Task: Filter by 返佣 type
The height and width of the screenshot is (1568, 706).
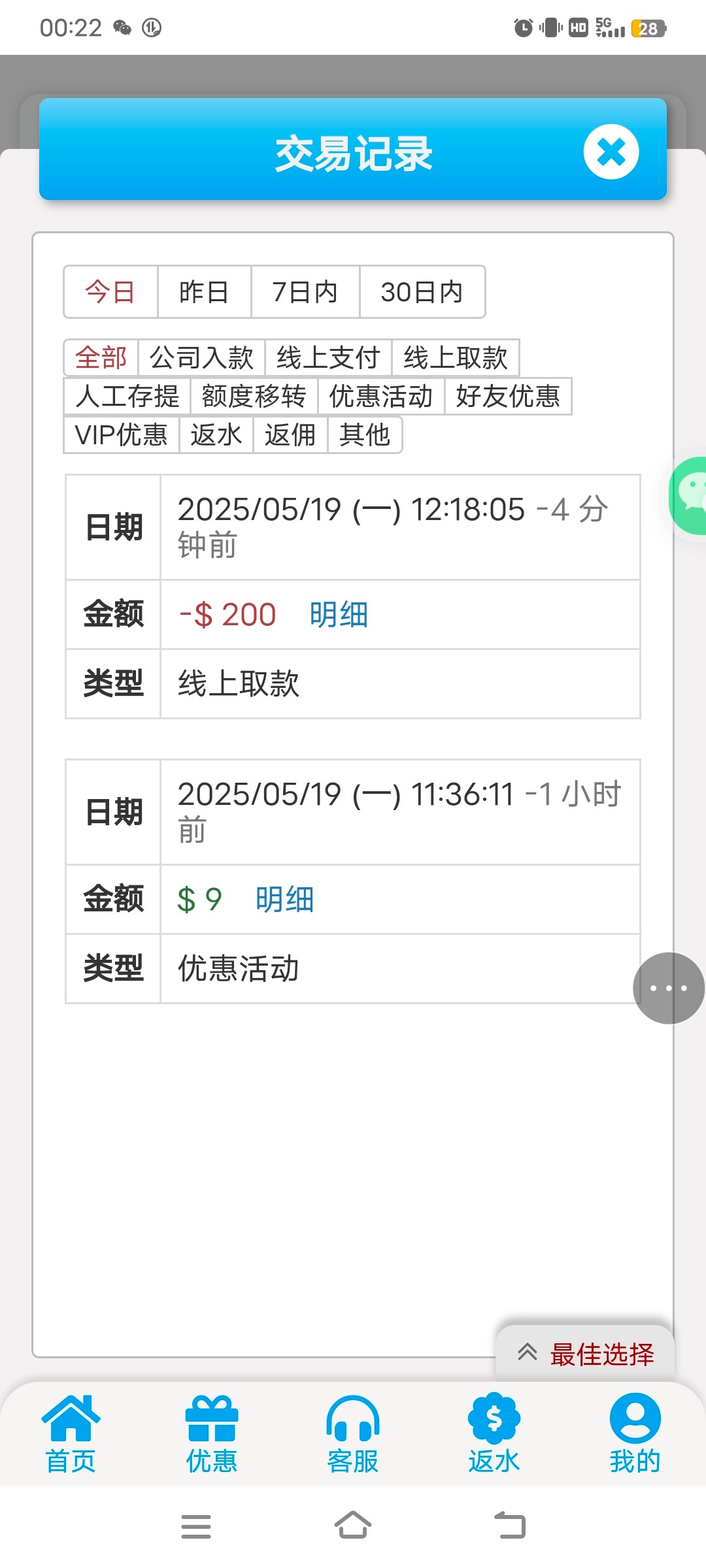Action: coord(290,434)
